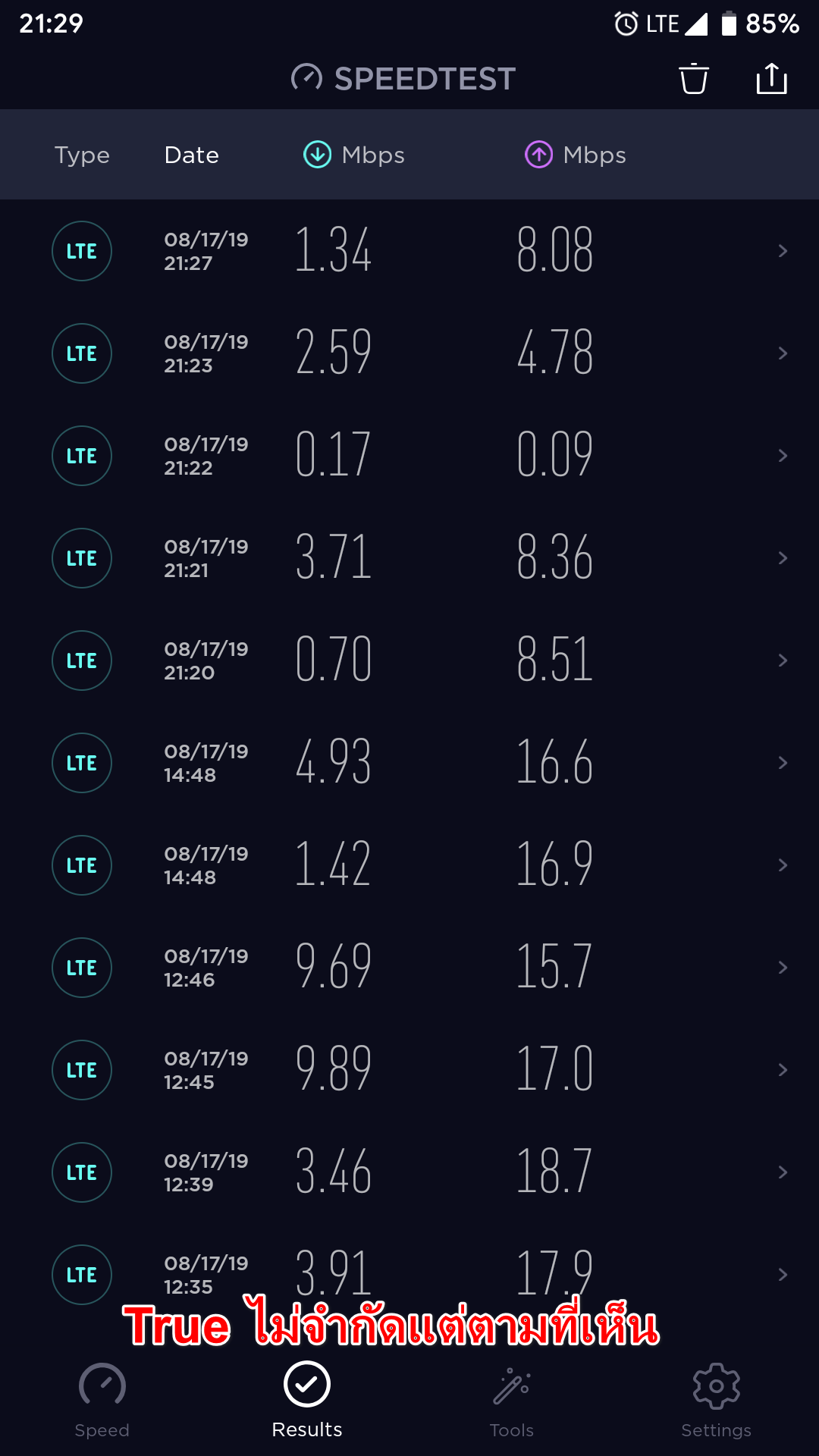Sort results by Date column
Screen dimensions: 819x1456
point(192,155)
